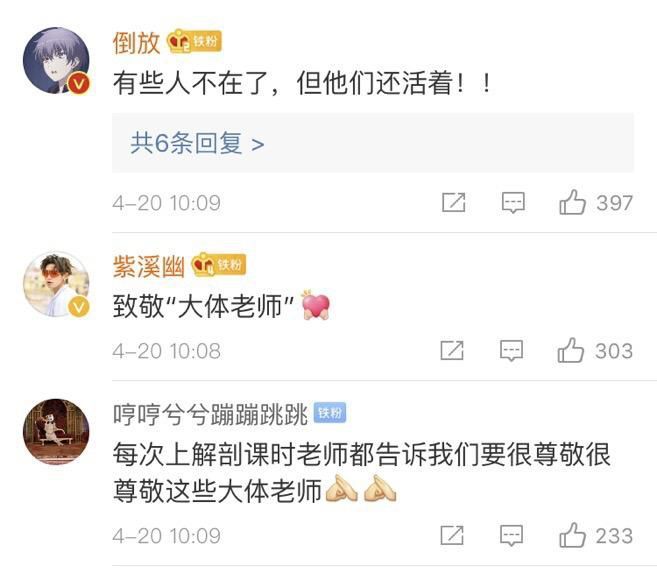Open username 紫溪幽's profile
657x580 pixels.
pos(149,265)
